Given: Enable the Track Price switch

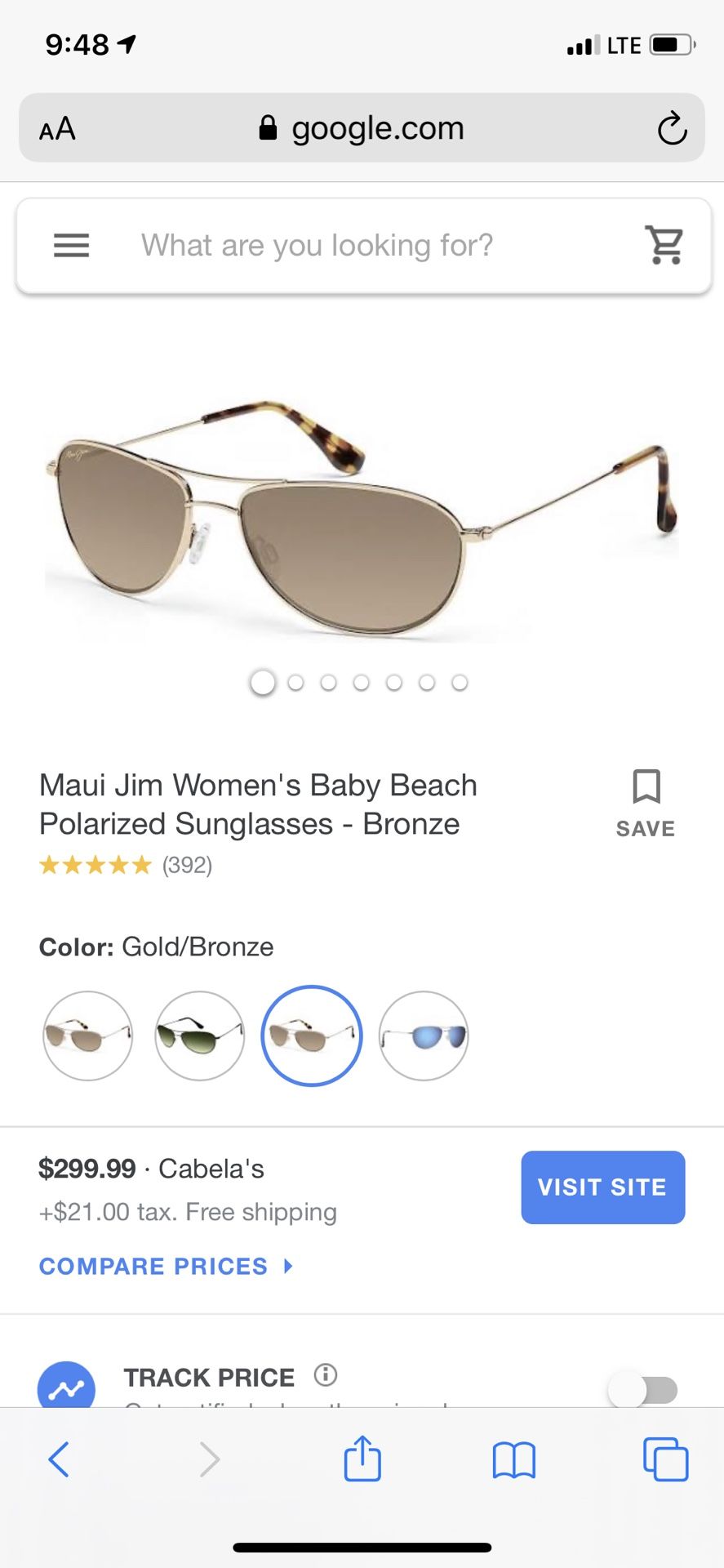Looking at the screenshot, I should tap(643, 1388).
